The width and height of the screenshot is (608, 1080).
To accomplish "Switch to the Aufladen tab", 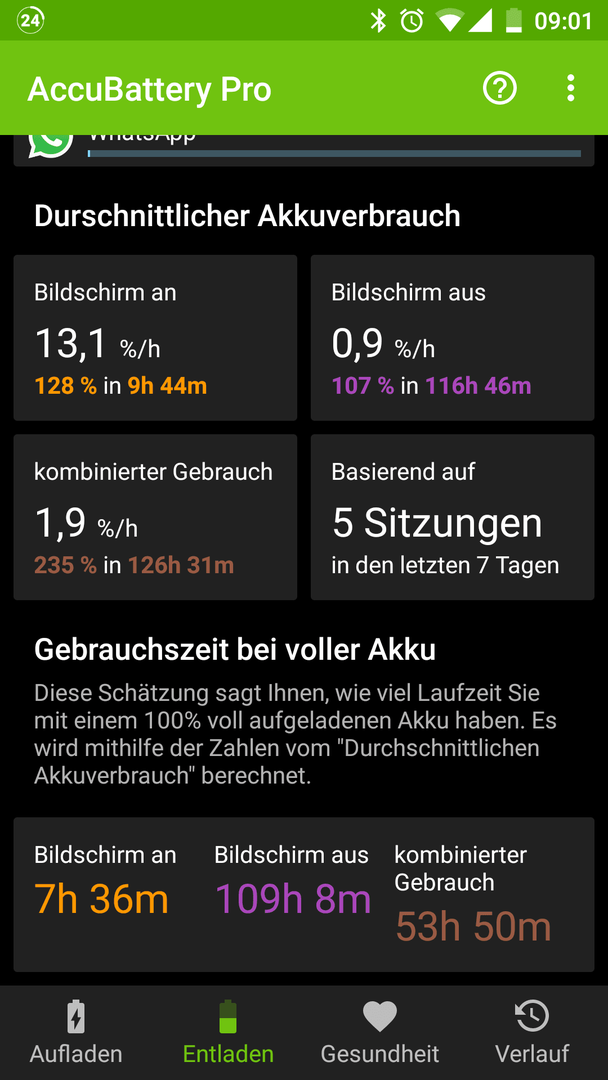I will [76, 1032].
